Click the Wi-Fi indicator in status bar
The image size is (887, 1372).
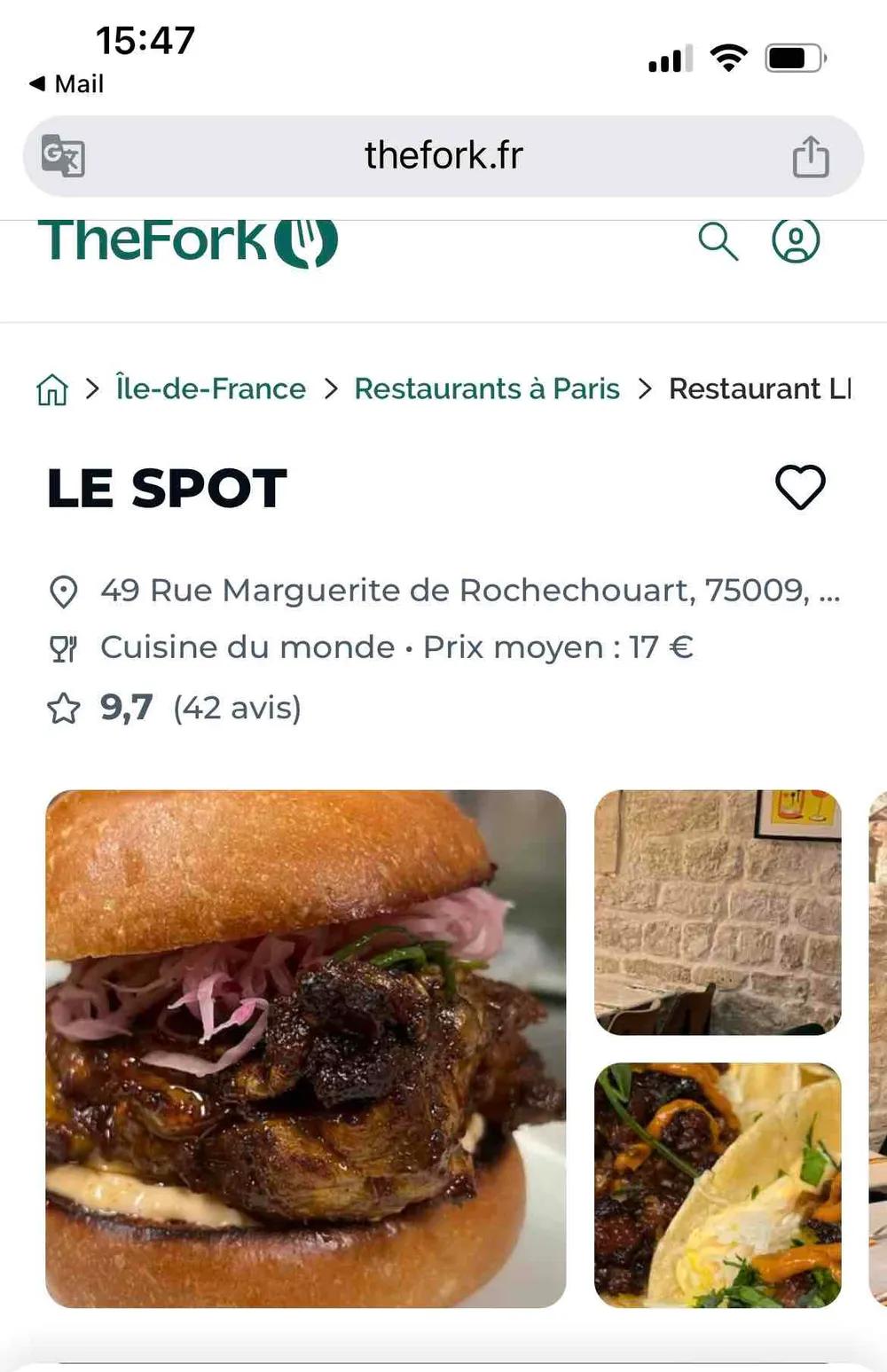pos(727,57)
